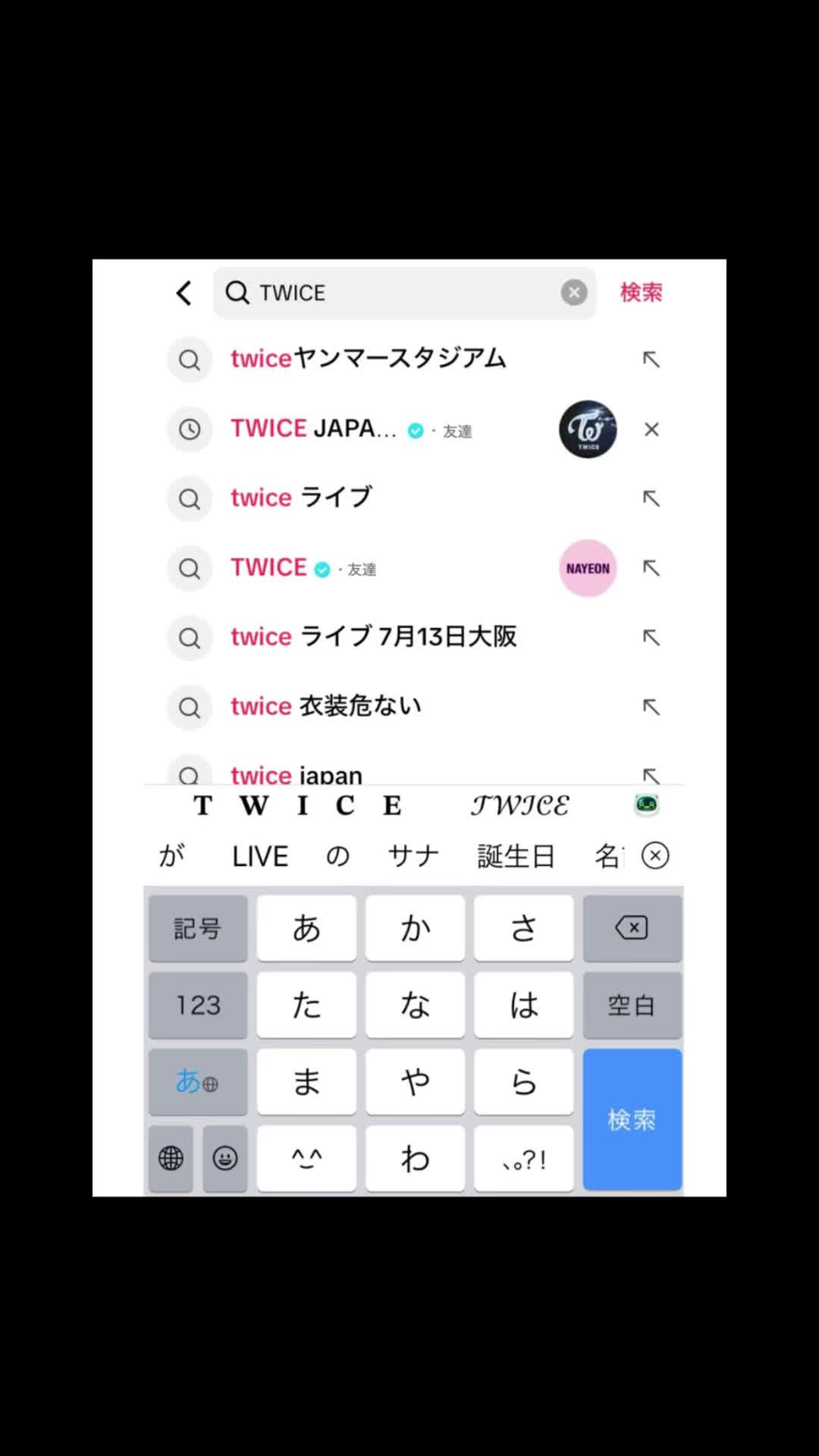Image resolution: width=819 pixels, height=1456 pixels.
Task: Tap the pink 検索 button at top
Action: pyautogui.click(x=641, y=292)
